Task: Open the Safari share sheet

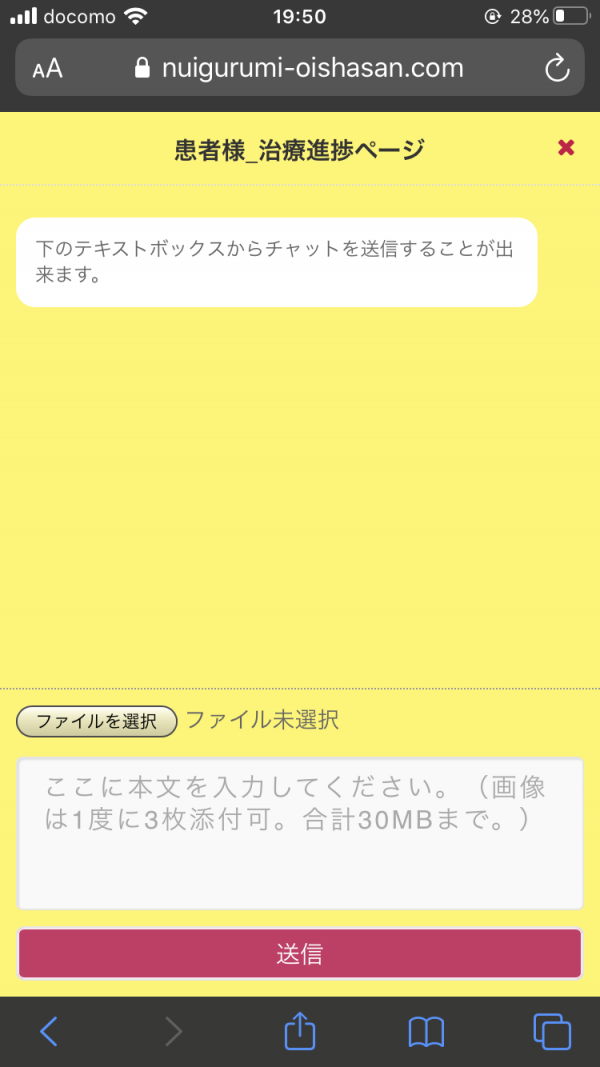Action: coord(300,1031)
